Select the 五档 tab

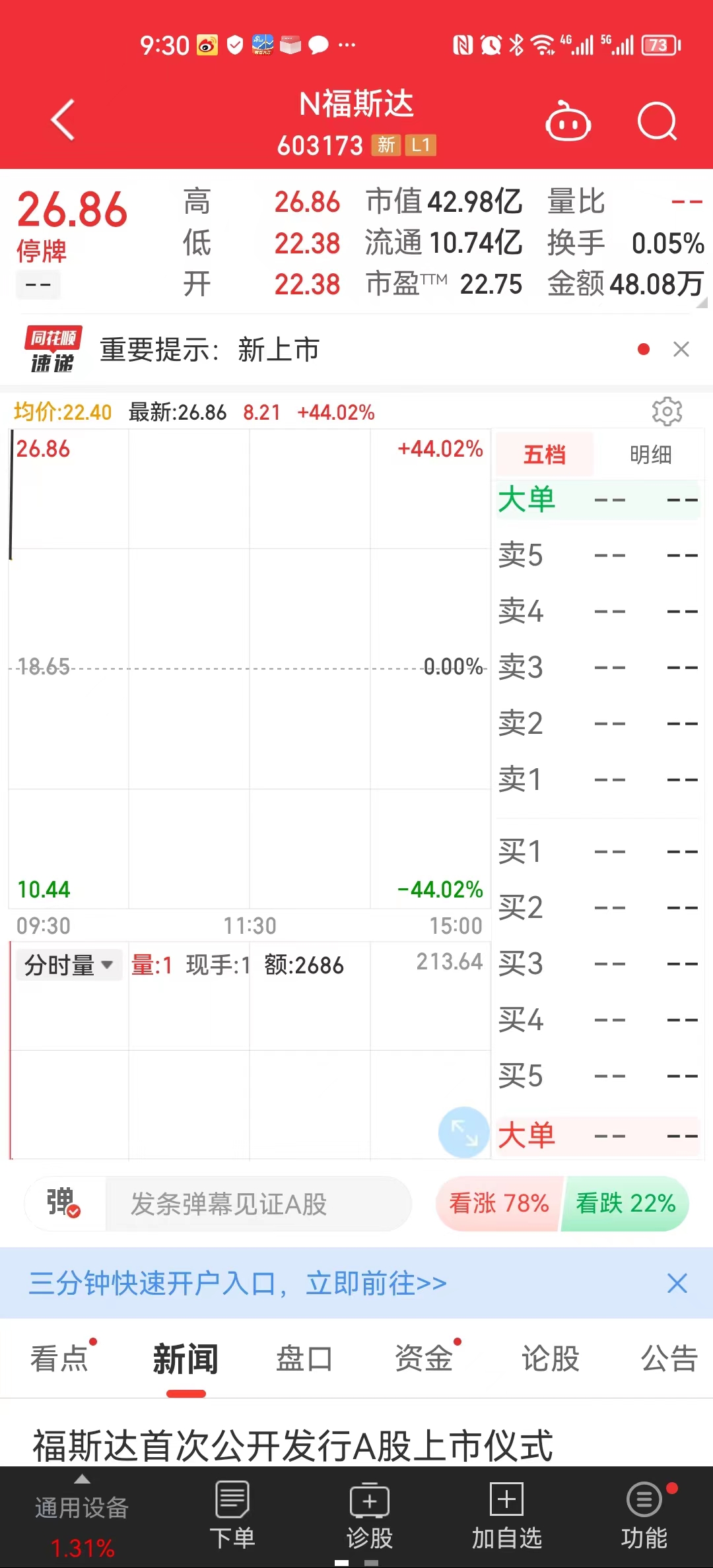click(x=545, y=455)
